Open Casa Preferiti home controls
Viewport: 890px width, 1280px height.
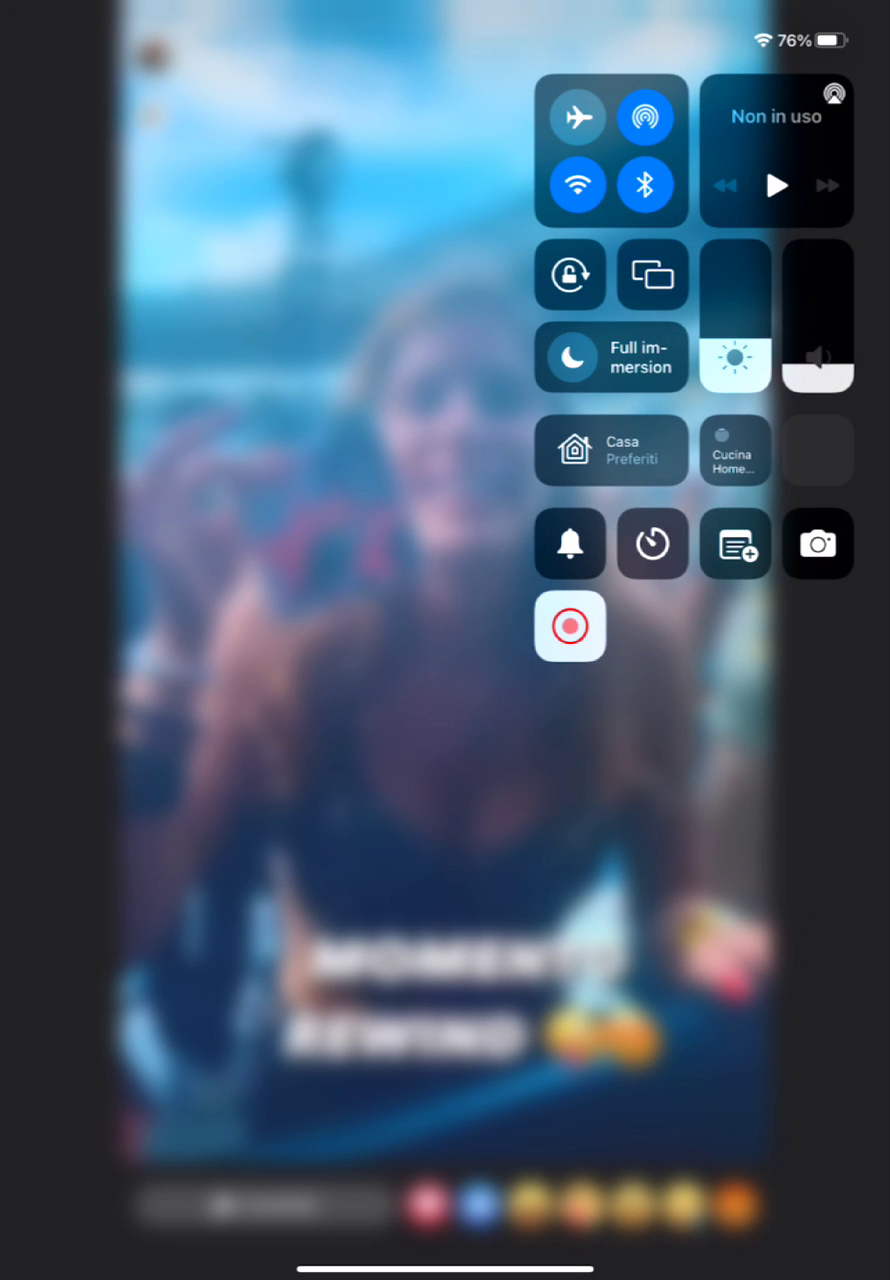click(x=611, y=450)
